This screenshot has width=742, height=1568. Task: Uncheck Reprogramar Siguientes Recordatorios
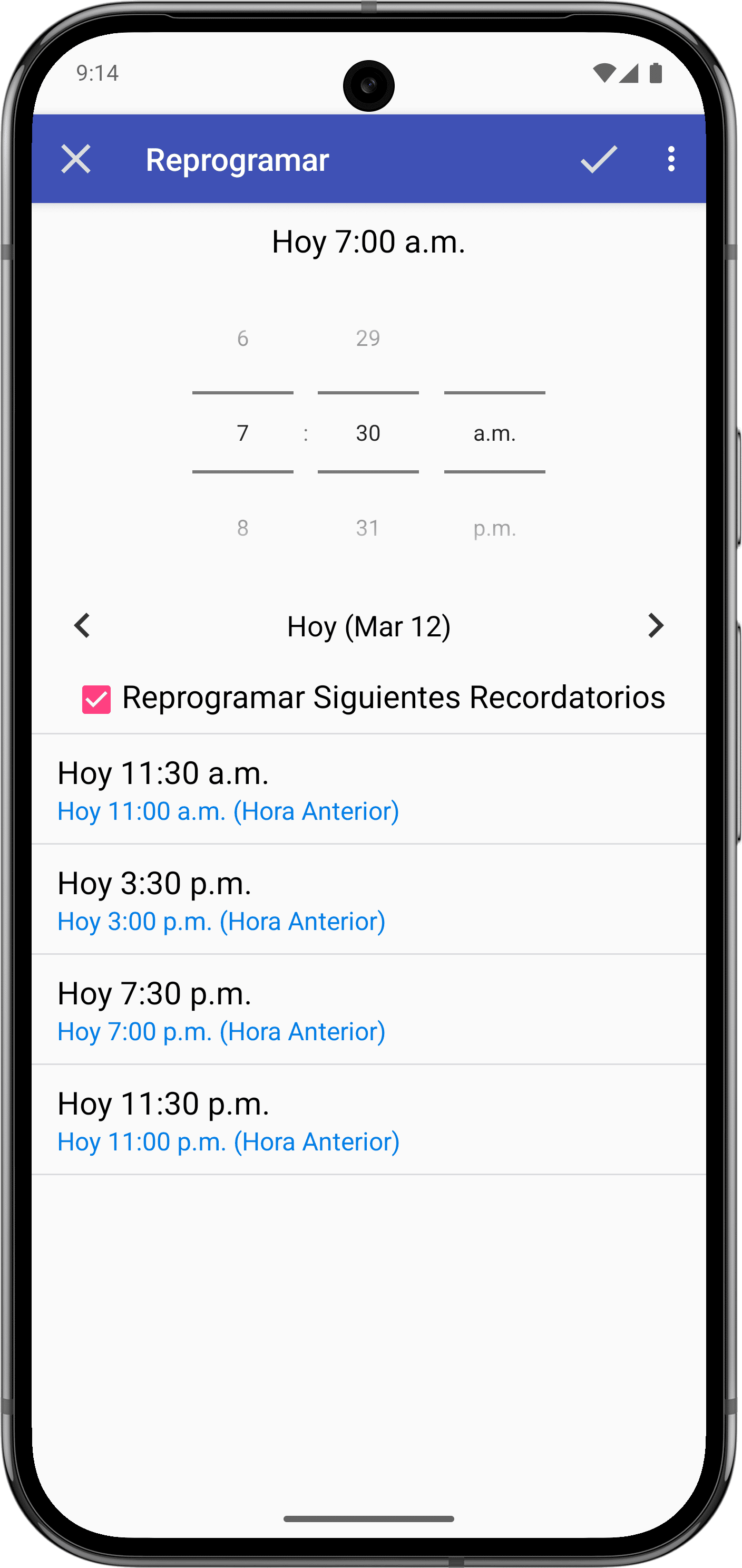(97, 700)
